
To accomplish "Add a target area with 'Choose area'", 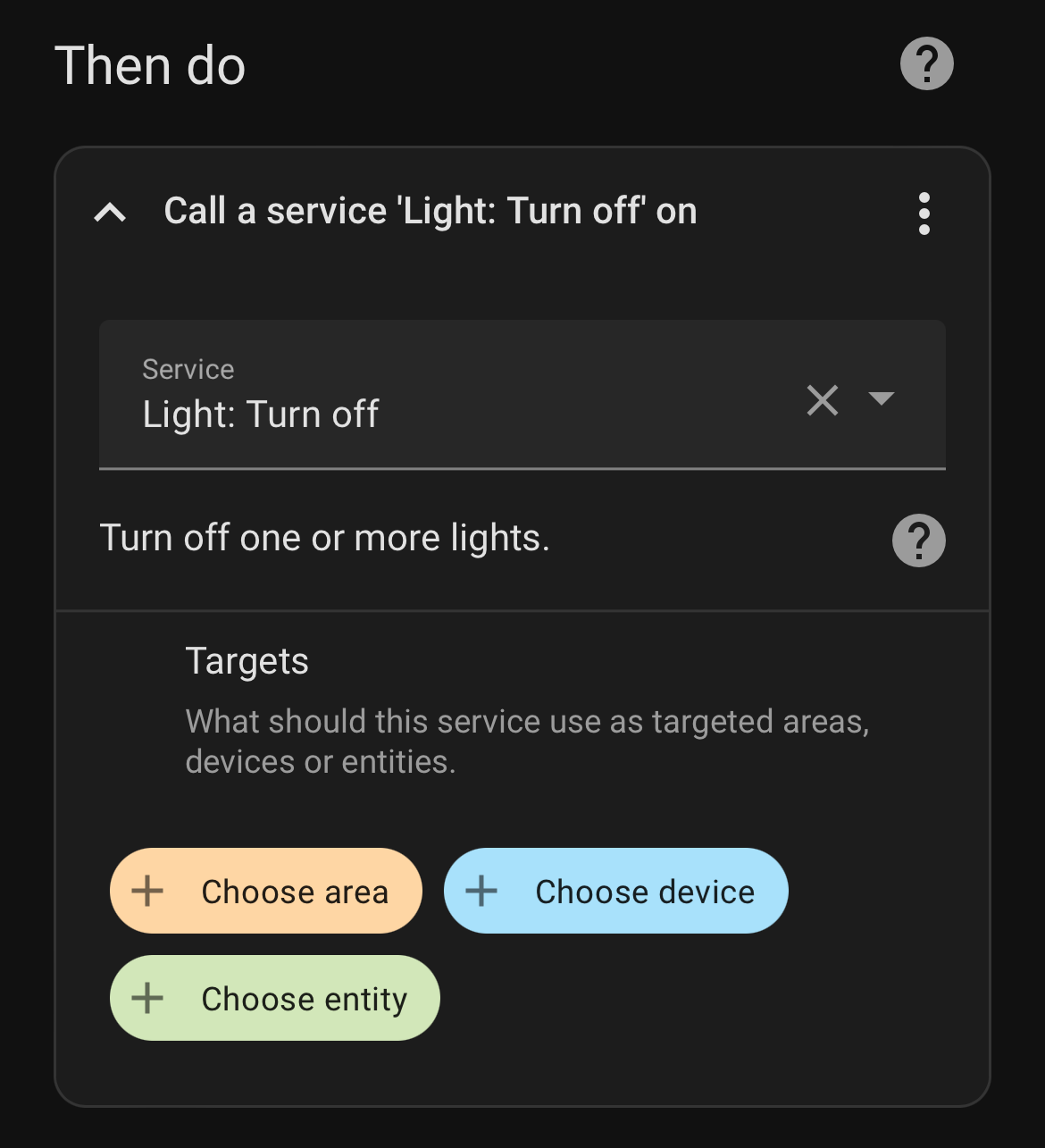I will tap(265, 891).
